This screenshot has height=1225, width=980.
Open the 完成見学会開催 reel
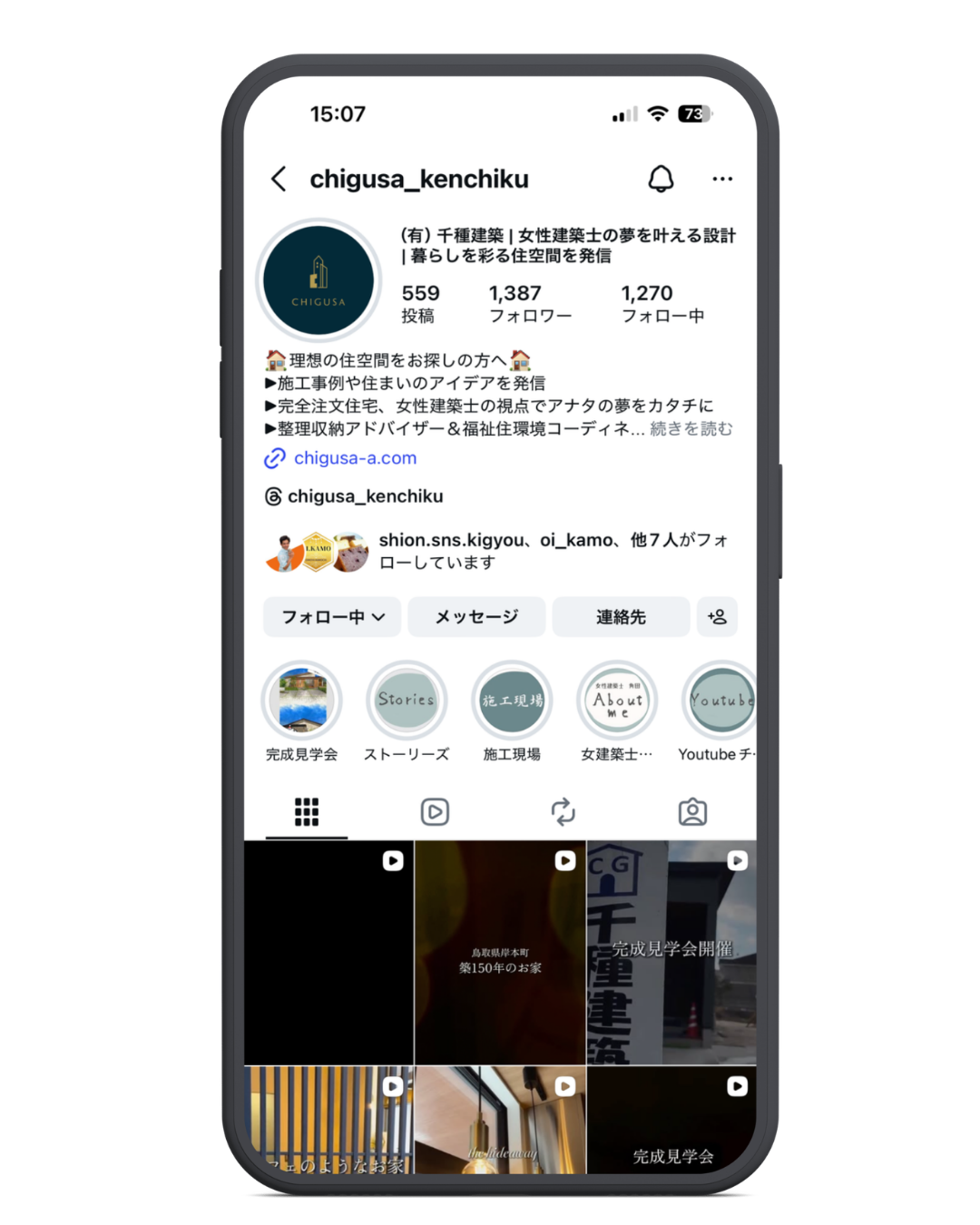pyautogui.click(x=672, y=952)
